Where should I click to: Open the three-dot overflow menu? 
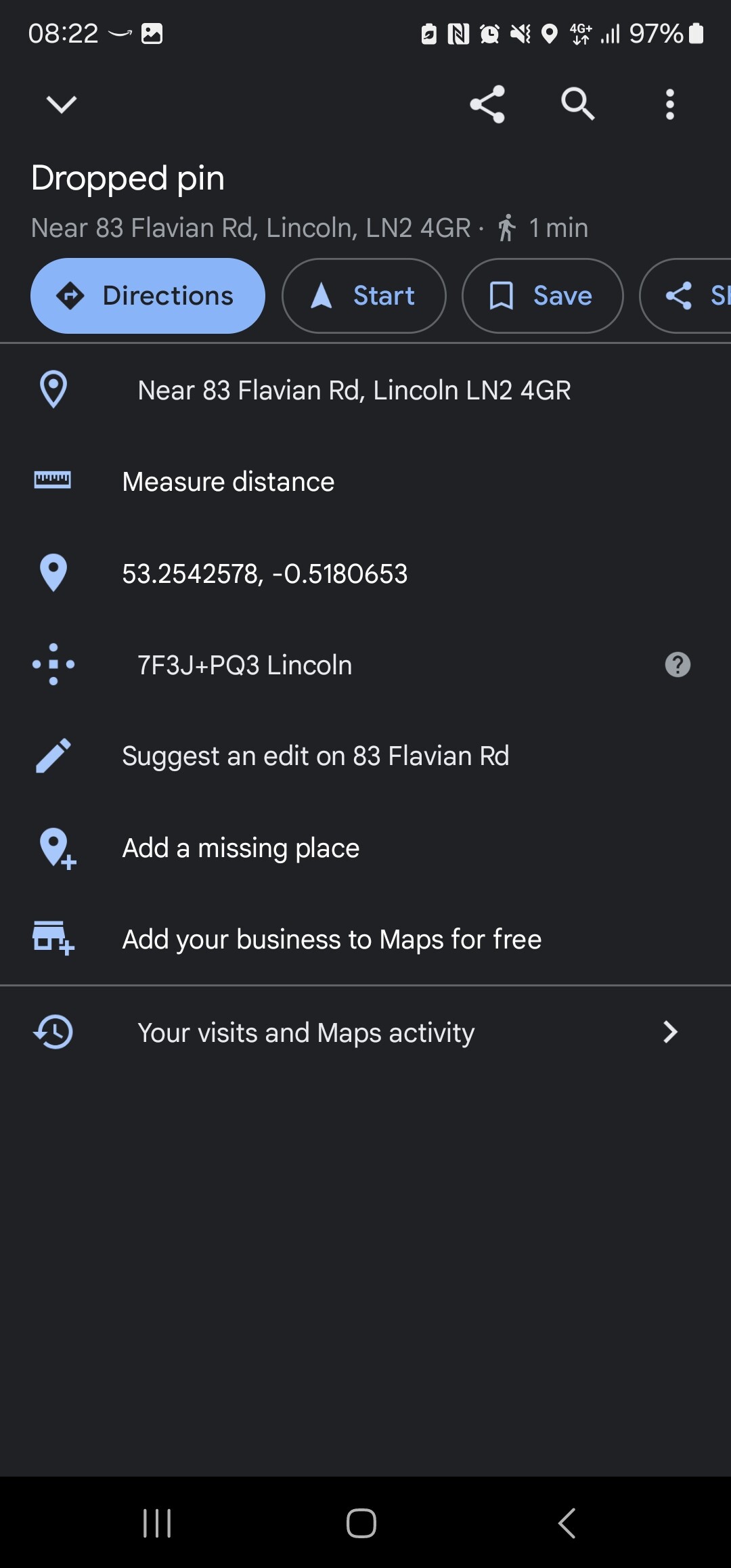point(670,104)
